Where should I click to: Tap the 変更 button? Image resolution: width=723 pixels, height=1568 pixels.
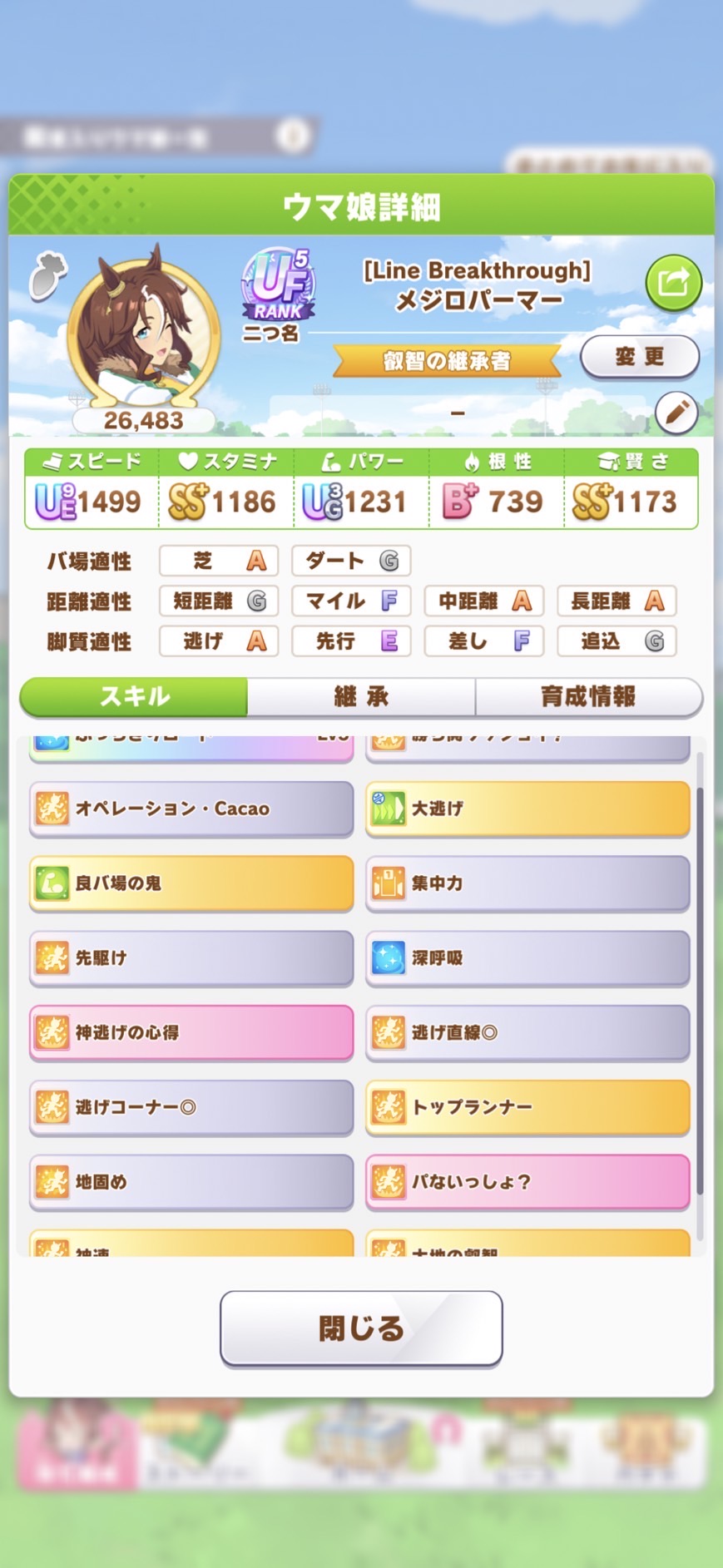[x=639, y=357]
